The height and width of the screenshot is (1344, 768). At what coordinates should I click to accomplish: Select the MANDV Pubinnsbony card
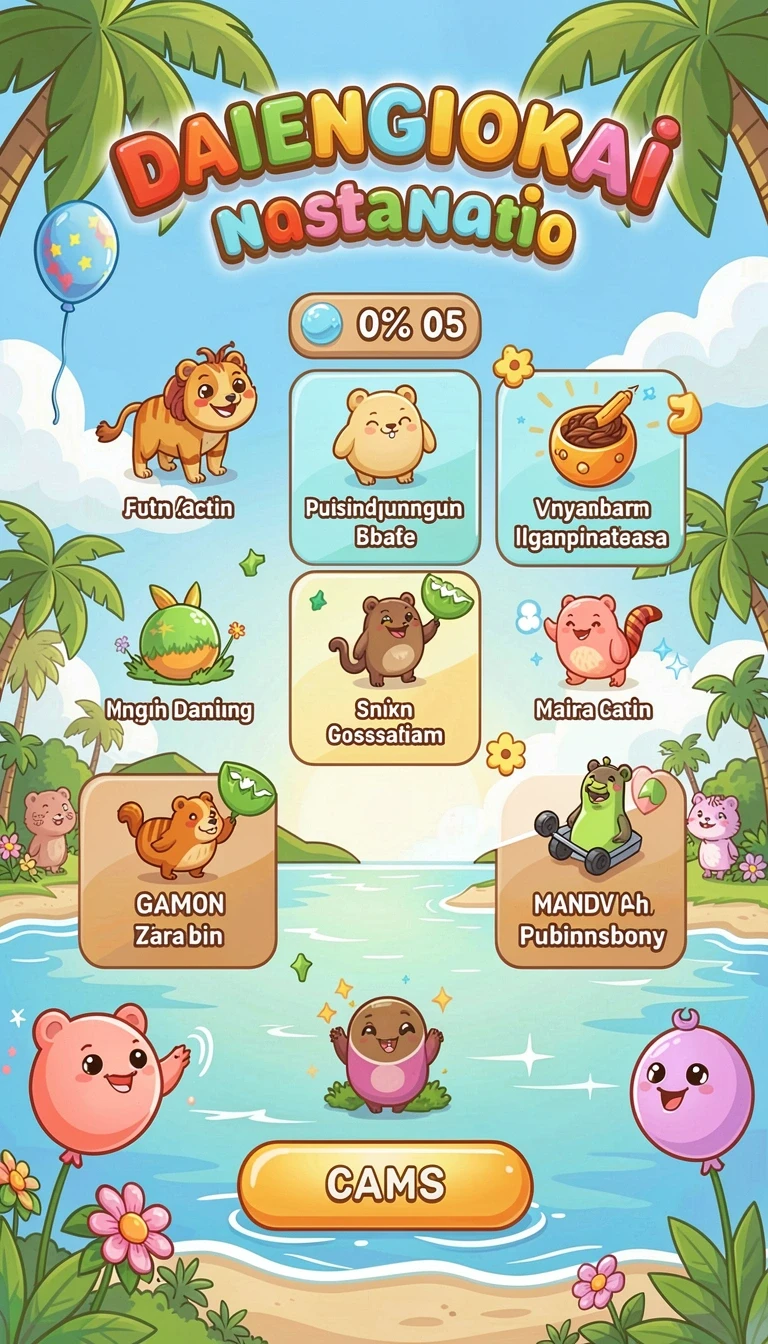(x=591, y=871)
